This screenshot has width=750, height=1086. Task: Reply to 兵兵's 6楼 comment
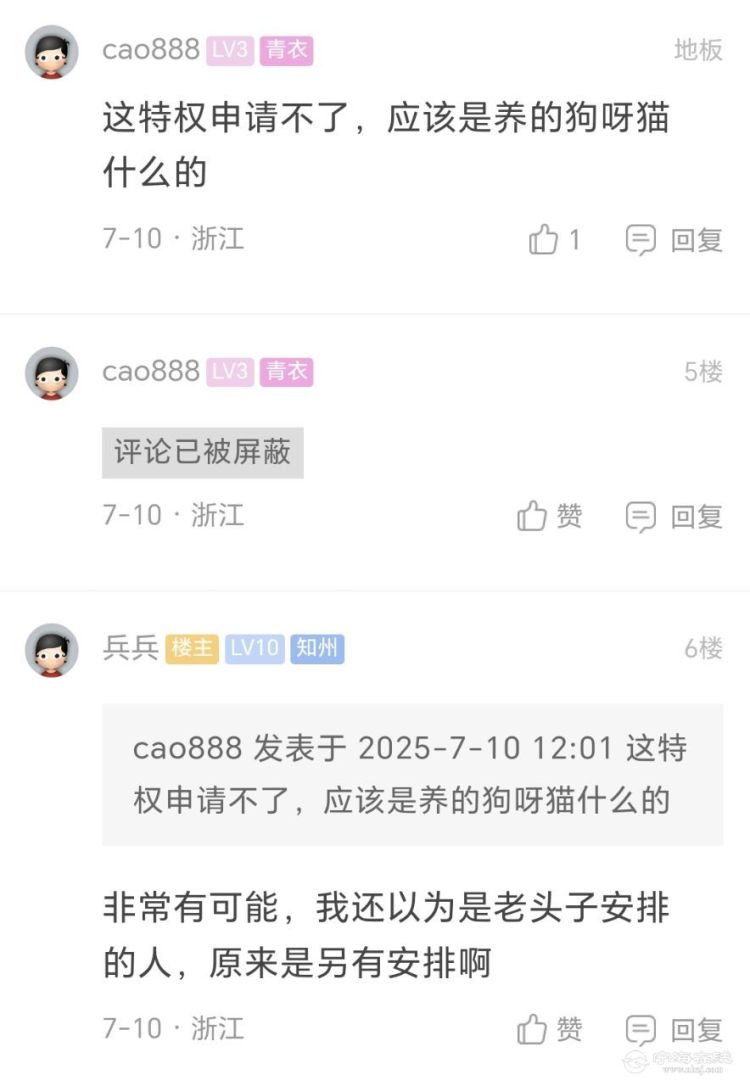674,1029
